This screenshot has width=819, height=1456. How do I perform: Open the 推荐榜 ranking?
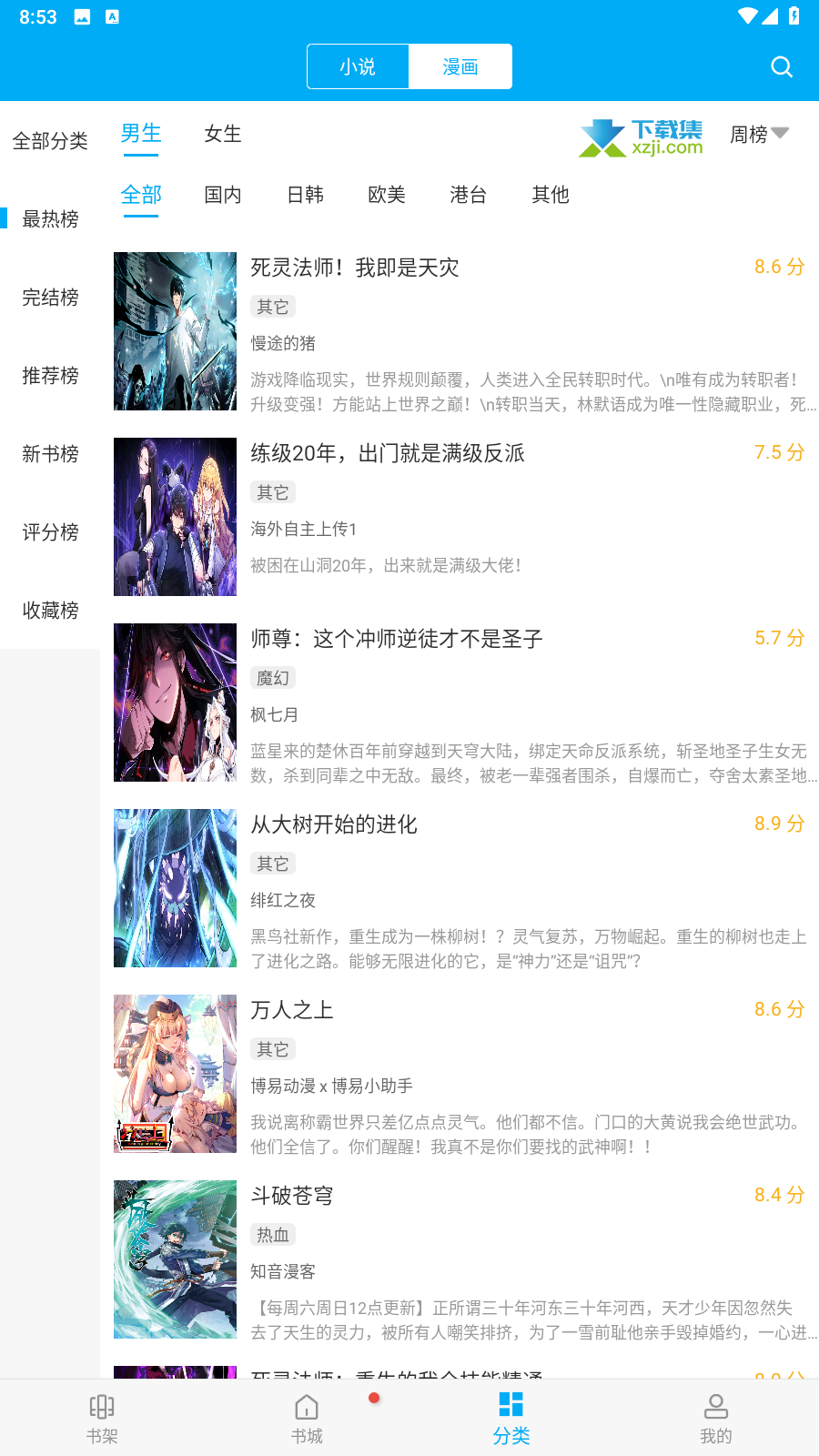click(50, 376)
